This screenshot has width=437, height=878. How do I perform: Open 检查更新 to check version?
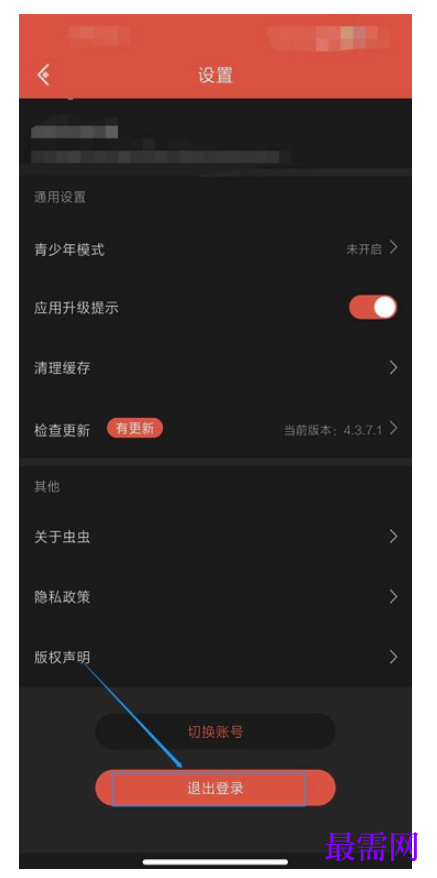216,429
